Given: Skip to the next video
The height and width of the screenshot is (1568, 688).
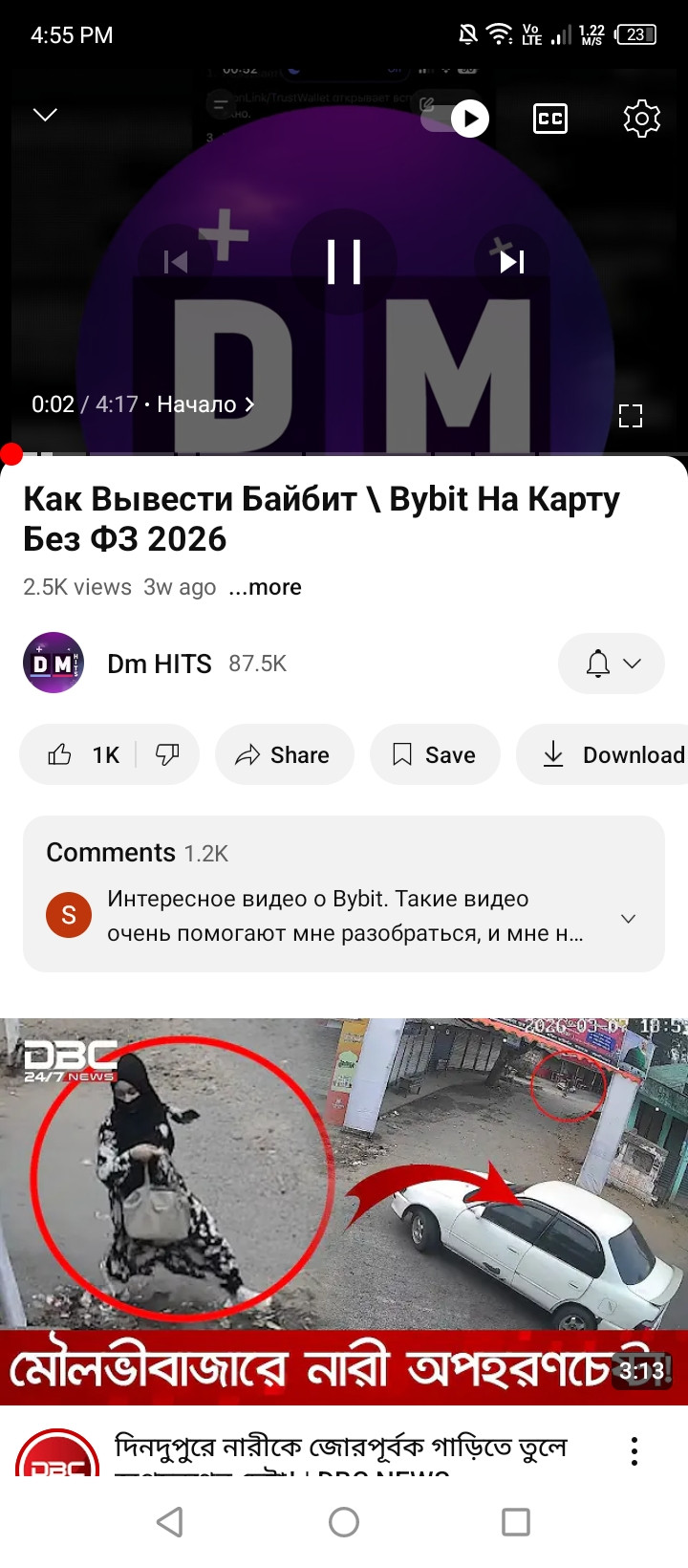Looking at the screenshot, I should (512, 261).
